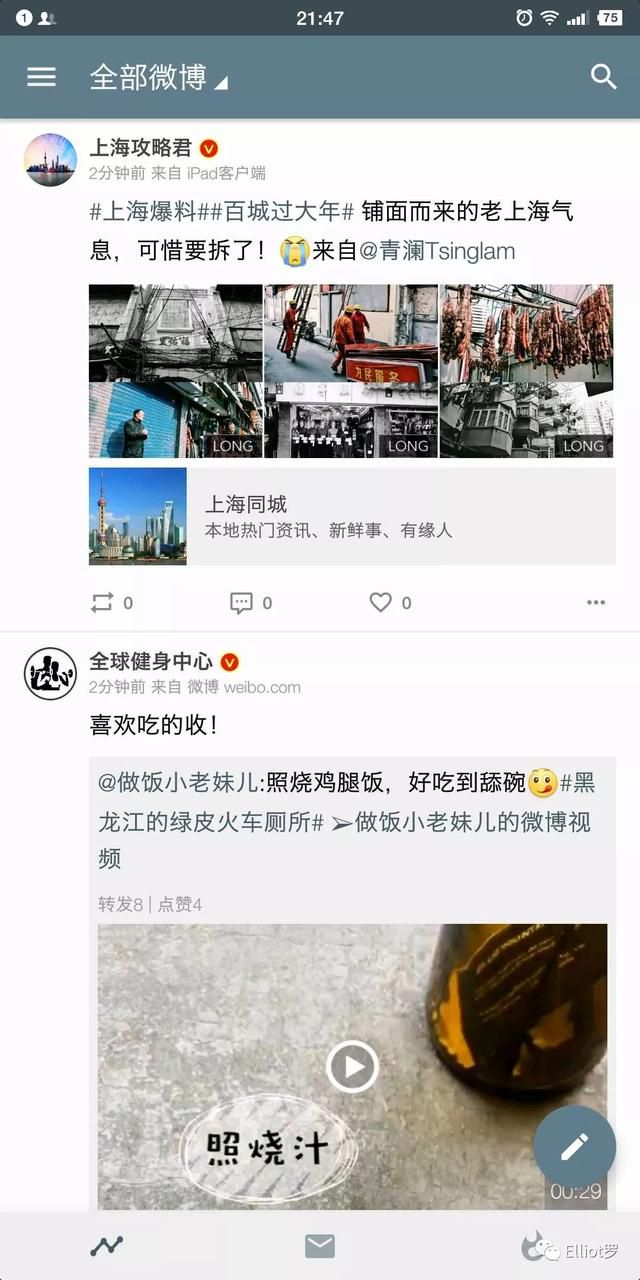
Task: Open hashtag #黑龙江的绿皮火车厕所#
Action: click(344, 803)
